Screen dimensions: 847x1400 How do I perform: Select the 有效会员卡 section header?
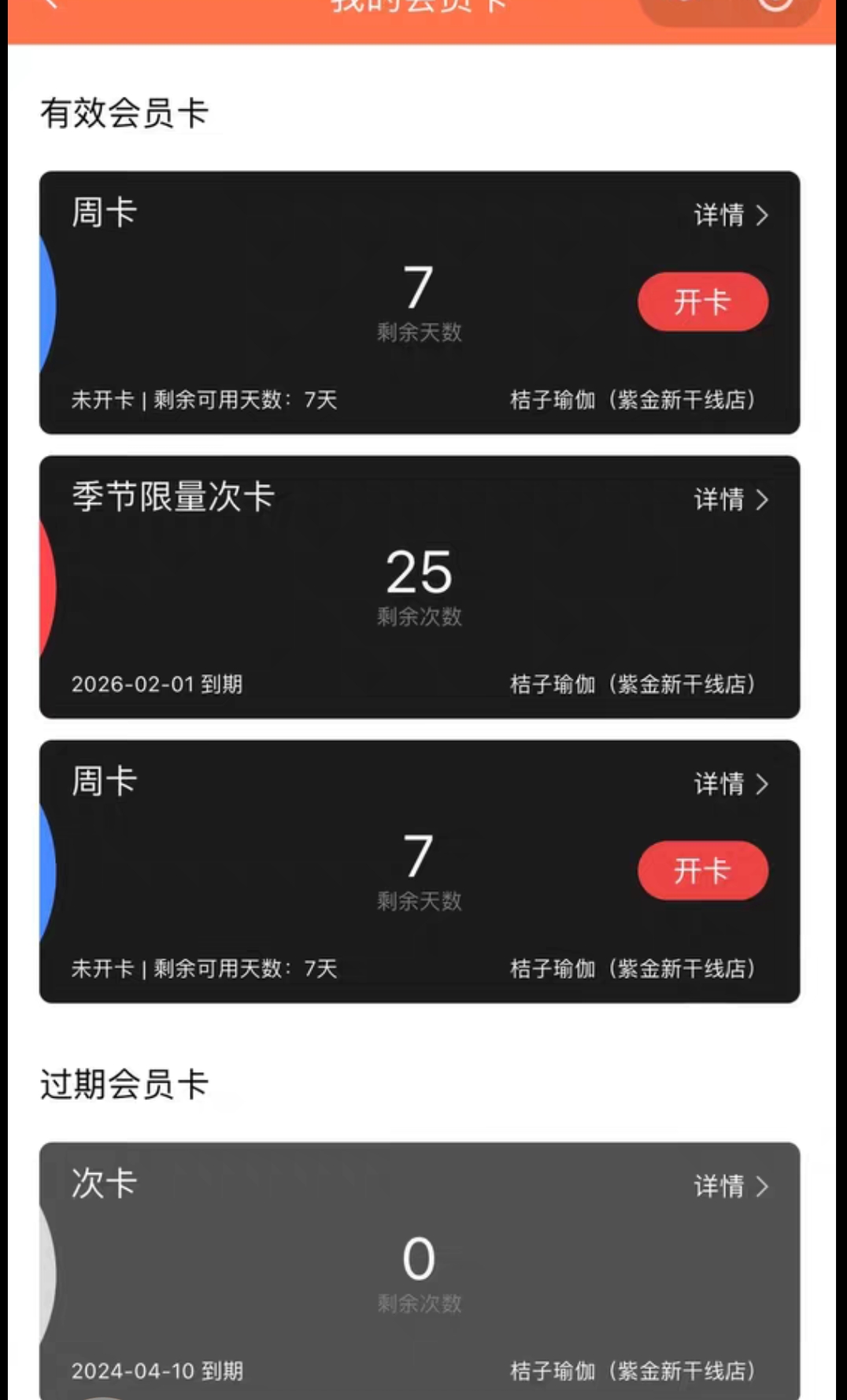[126, 111]
